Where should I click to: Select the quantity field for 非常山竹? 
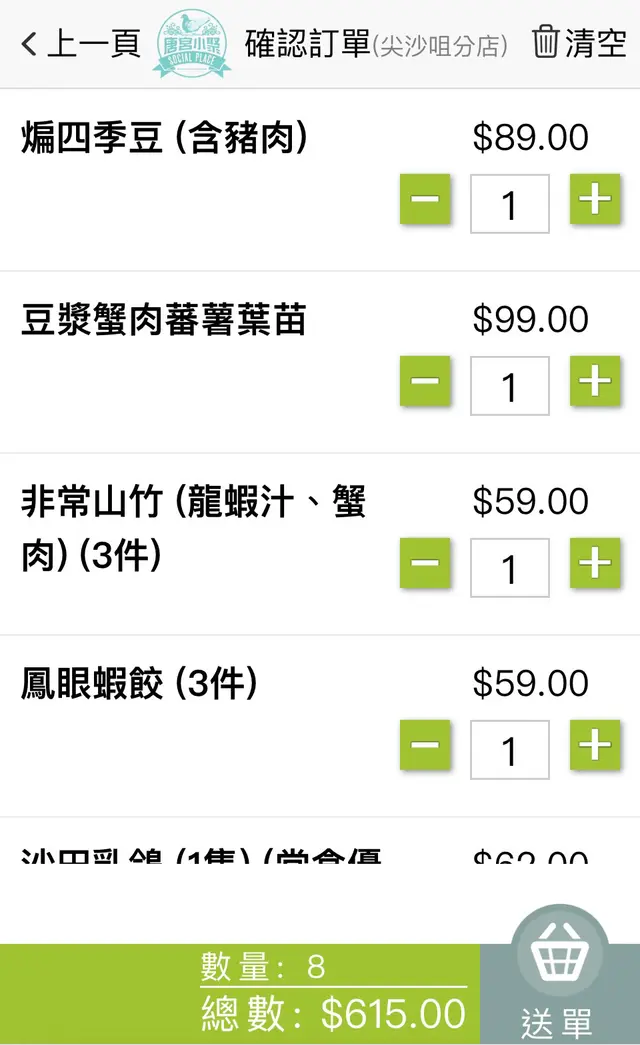point(510,568)
